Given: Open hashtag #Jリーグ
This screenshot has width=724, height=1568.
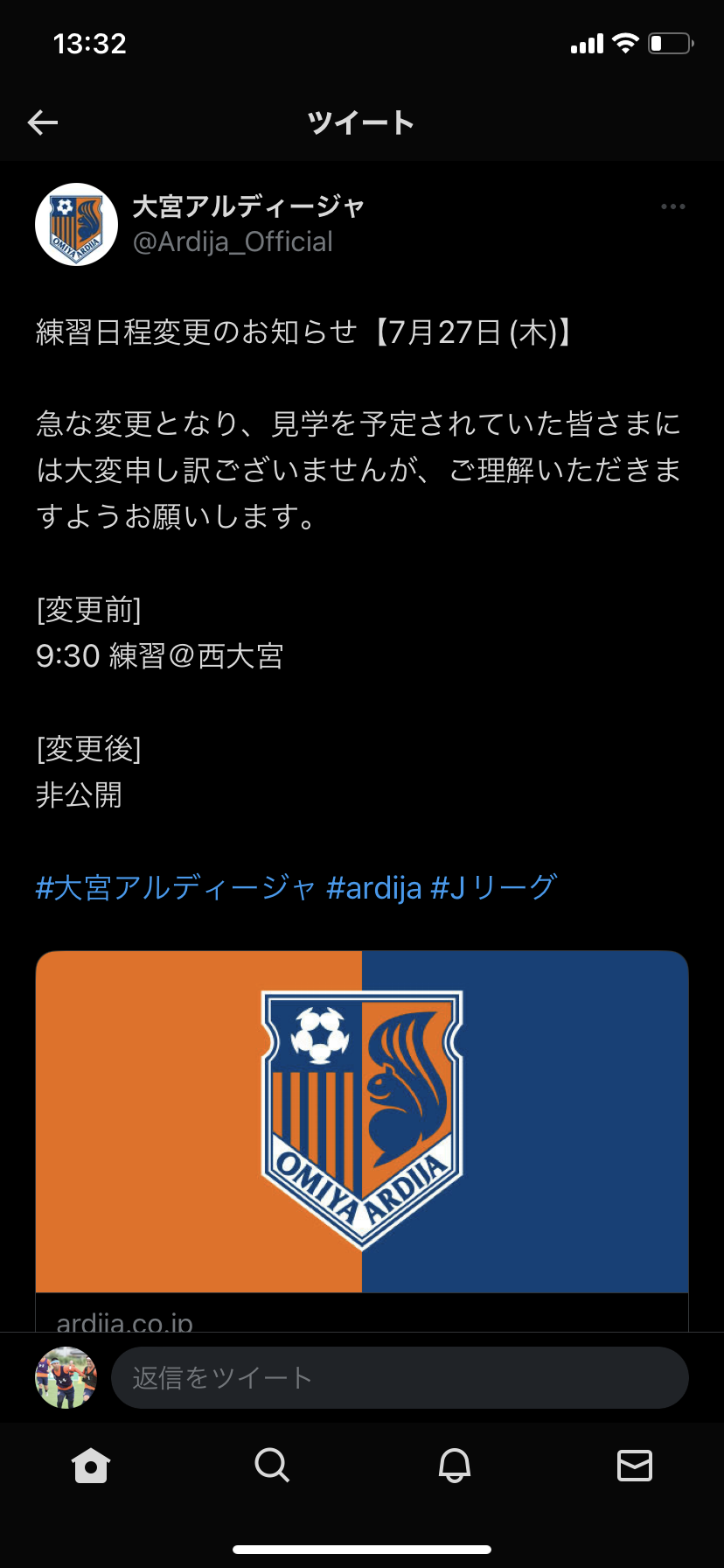Looking at the screenshot, I should pos(493,887).
